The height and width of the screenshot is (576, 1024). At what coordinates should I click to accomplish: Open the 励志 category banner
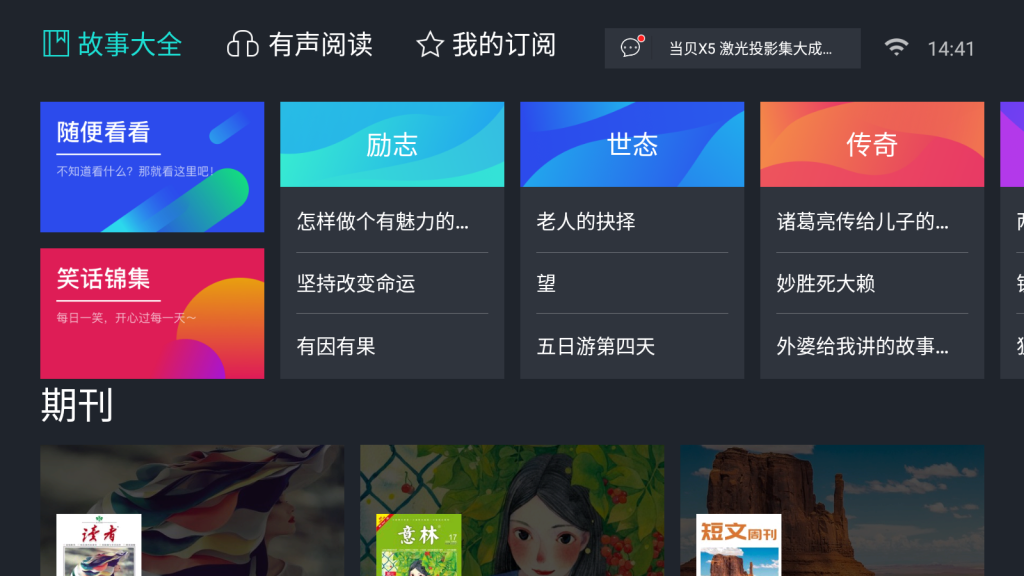click(x=392, y=145)
